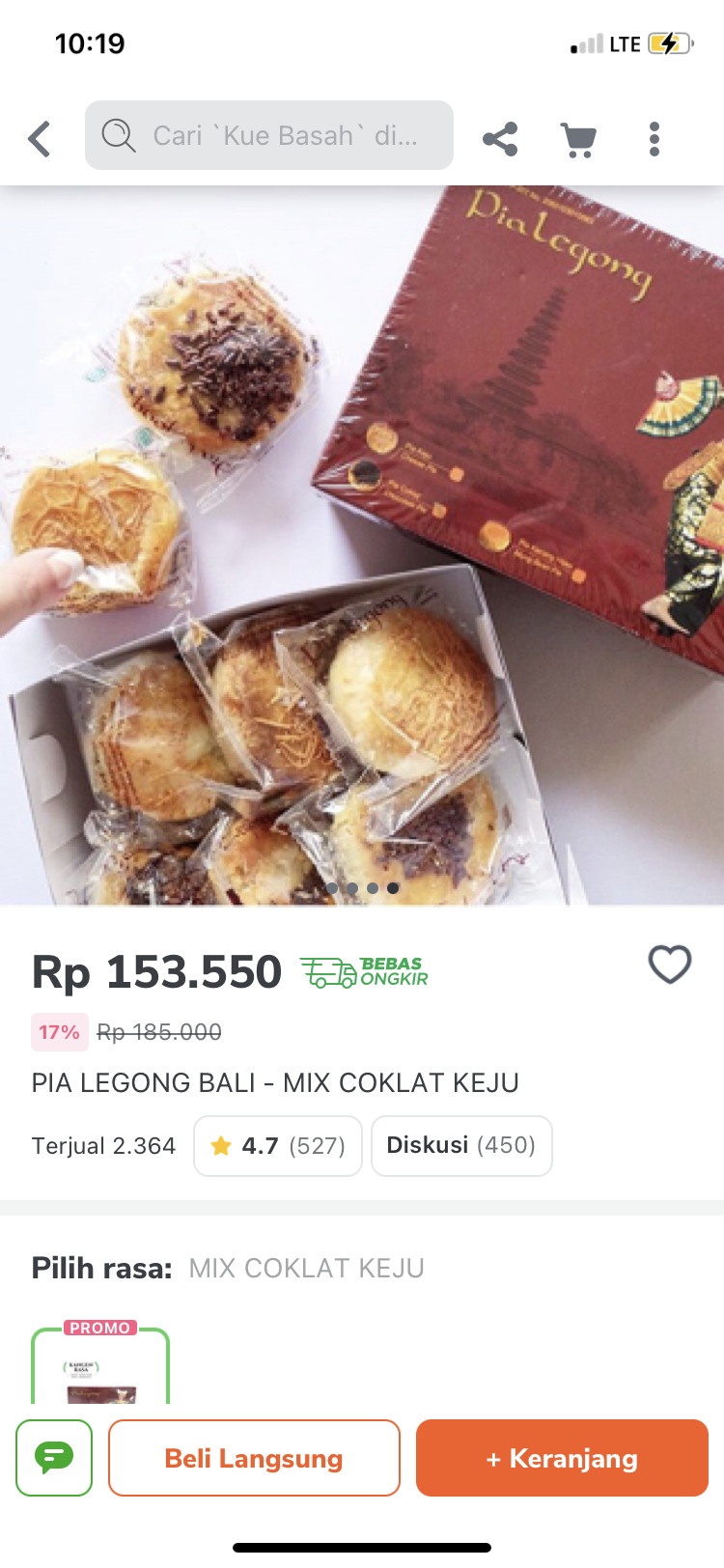This screenshot has width=724, height=1568.
Task: Open the Diskusi section
Action: click(x=461, y=1146)
